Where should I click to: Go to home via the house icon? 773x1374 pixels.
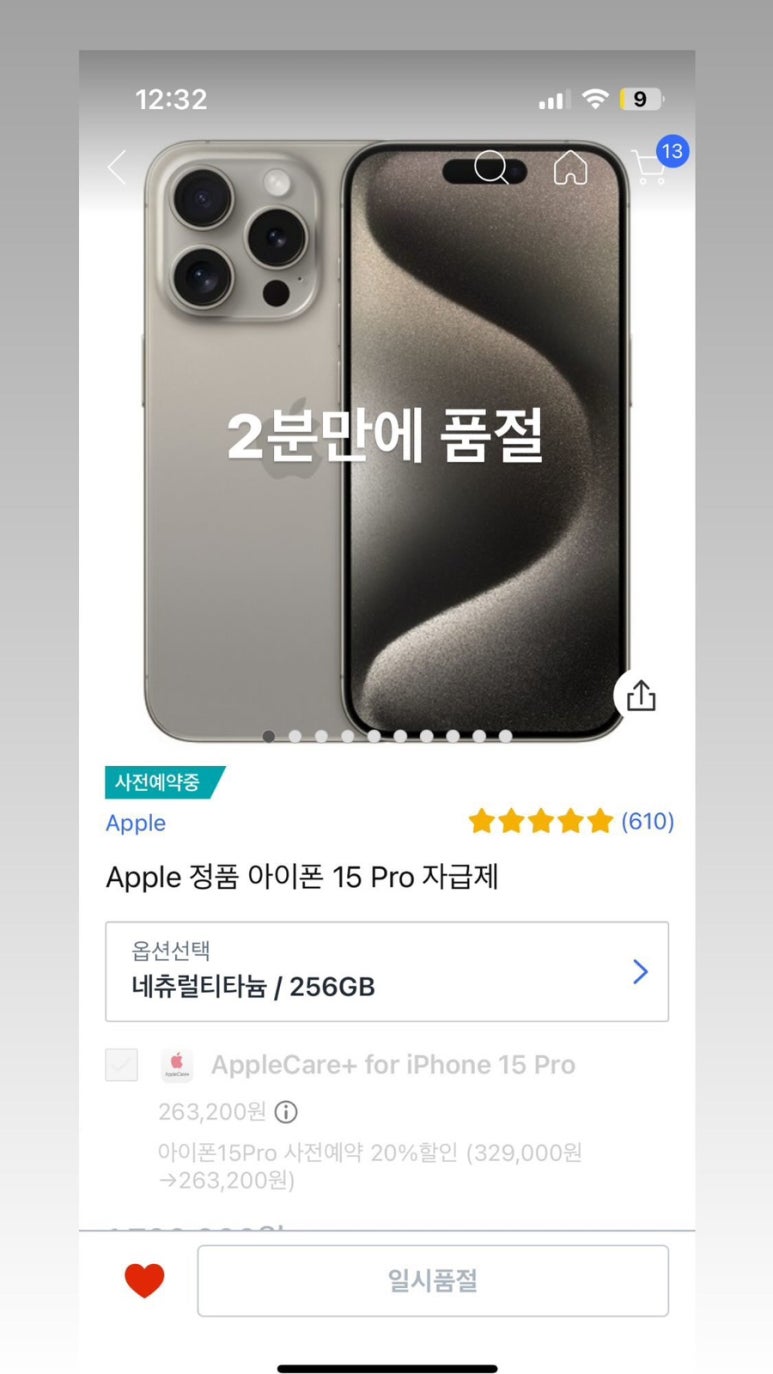click(x=570, y=167)
